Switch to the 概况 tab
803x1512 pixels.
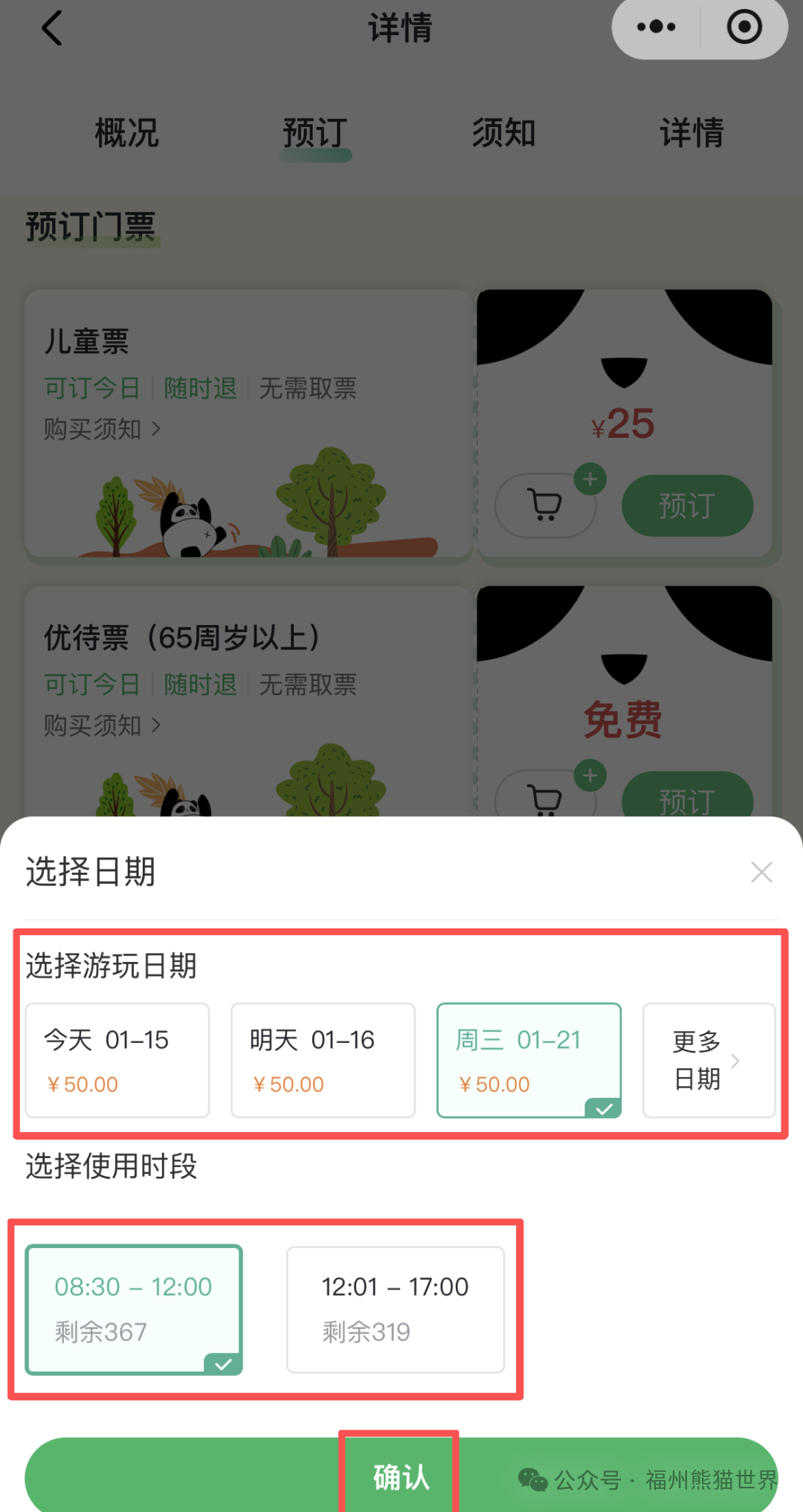tap(126, 133)
